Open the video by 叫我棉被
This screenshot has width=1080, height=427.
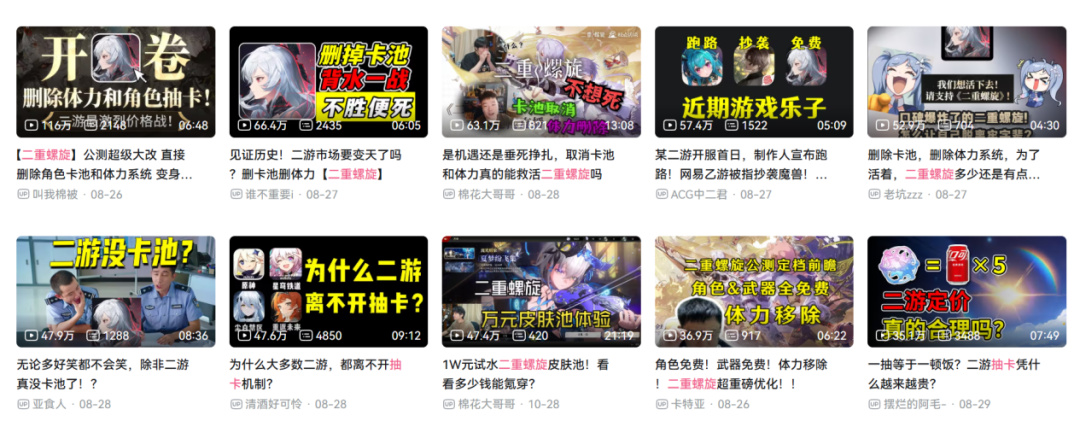115,81
